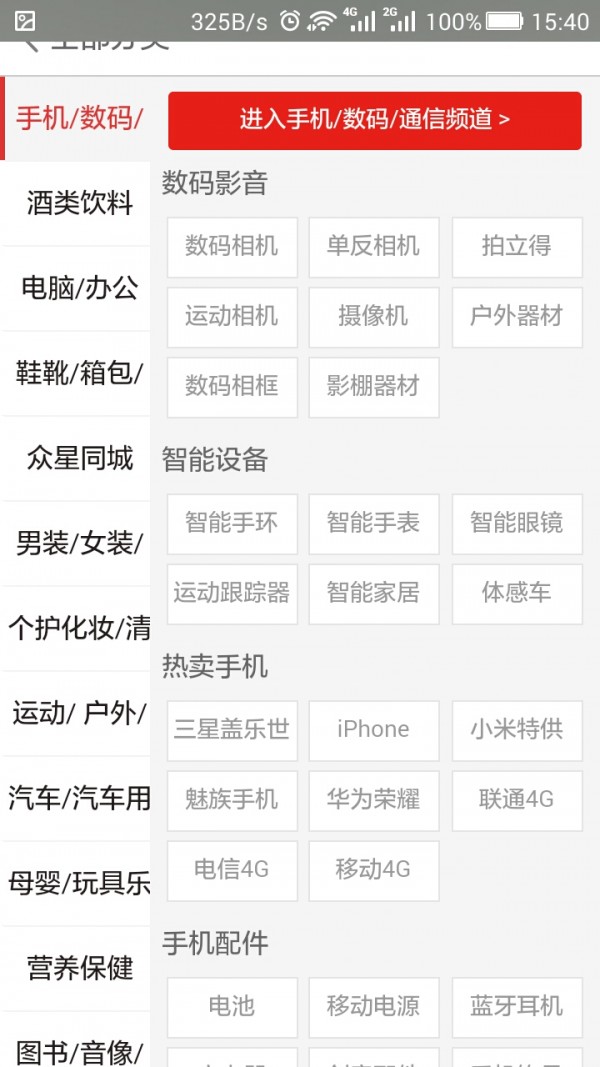This screenshot has width=600, height=1067.
Task: Browse iPhone under 热卖手机
Action: (373, 729)
